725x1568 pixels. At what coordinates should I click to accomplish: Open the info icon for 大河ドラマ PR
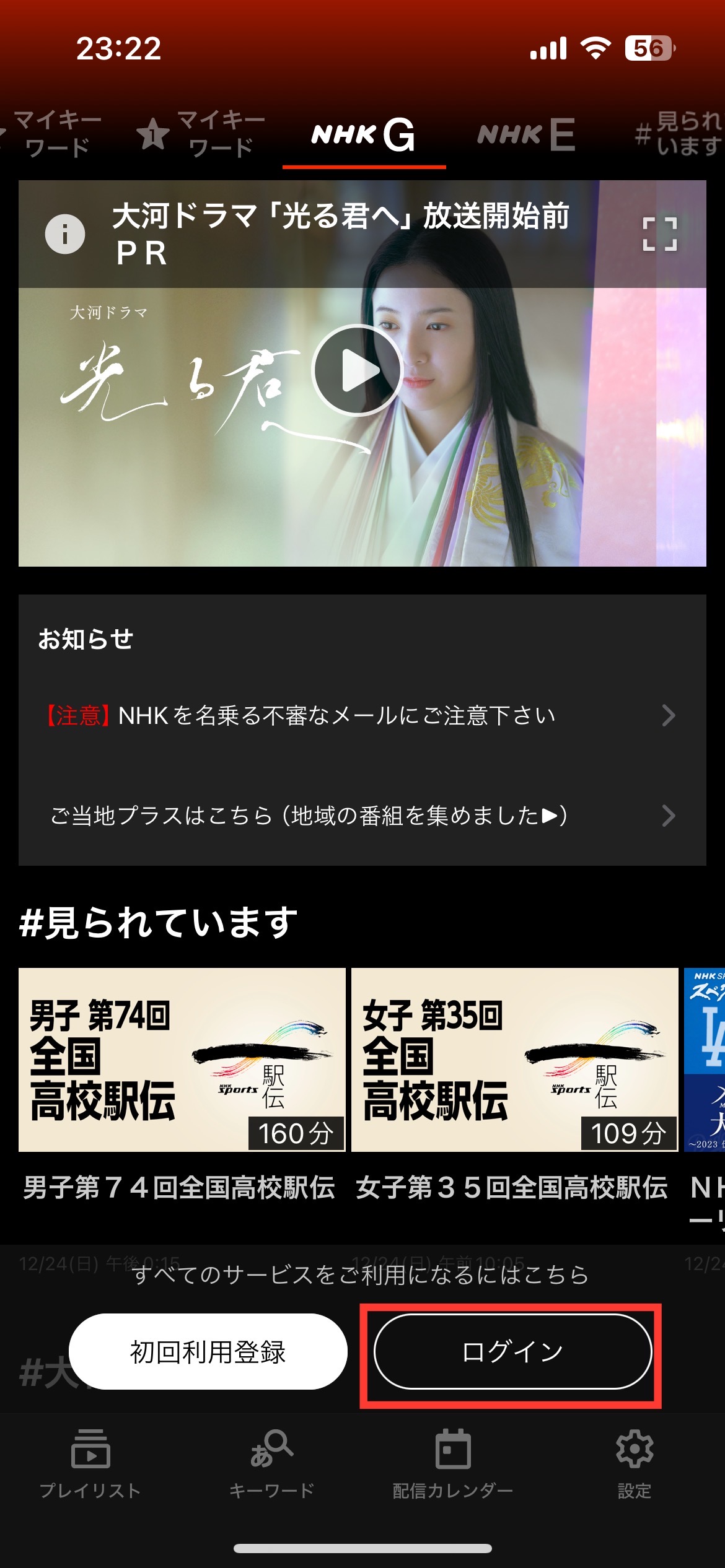[x=65, y=234]
